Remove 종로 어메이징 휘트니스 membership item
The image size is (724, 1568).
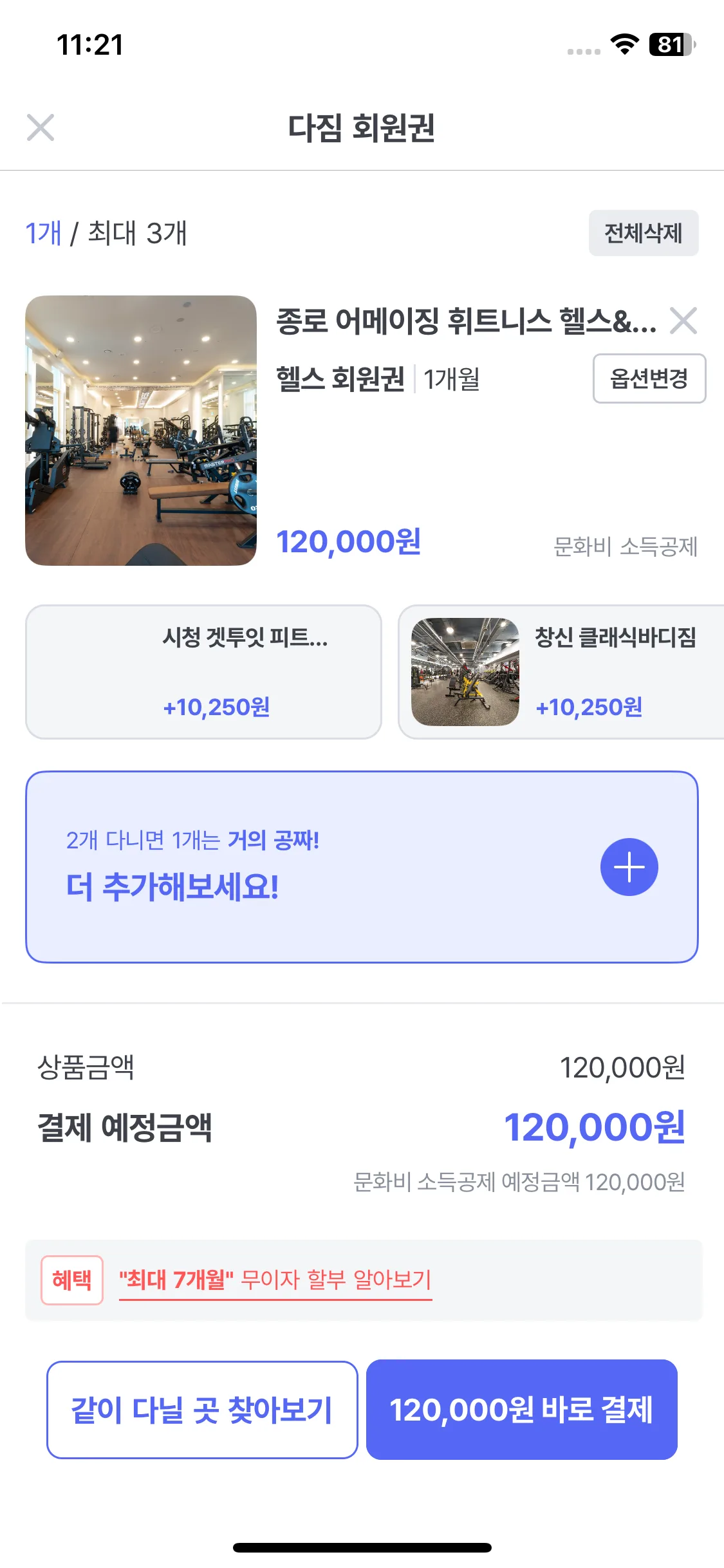pyautogui.click(x=683, y=321)
